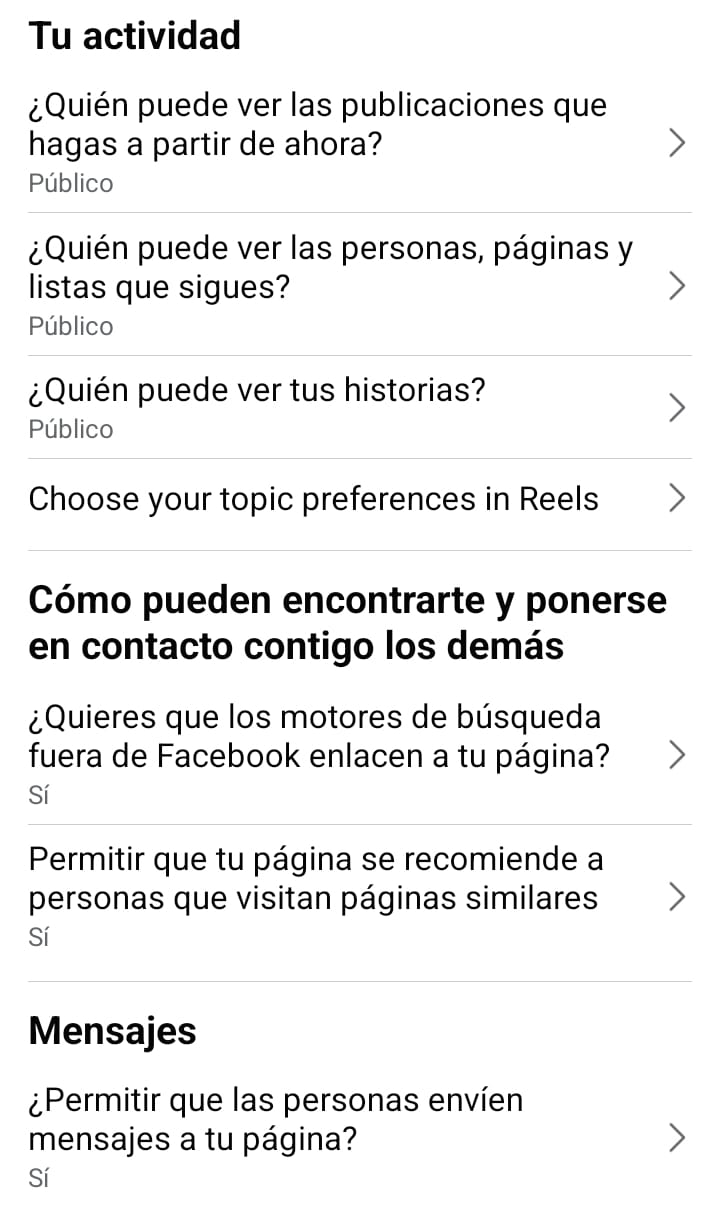Edit page recommendation on similar pages setting

(x=358, y=897)
